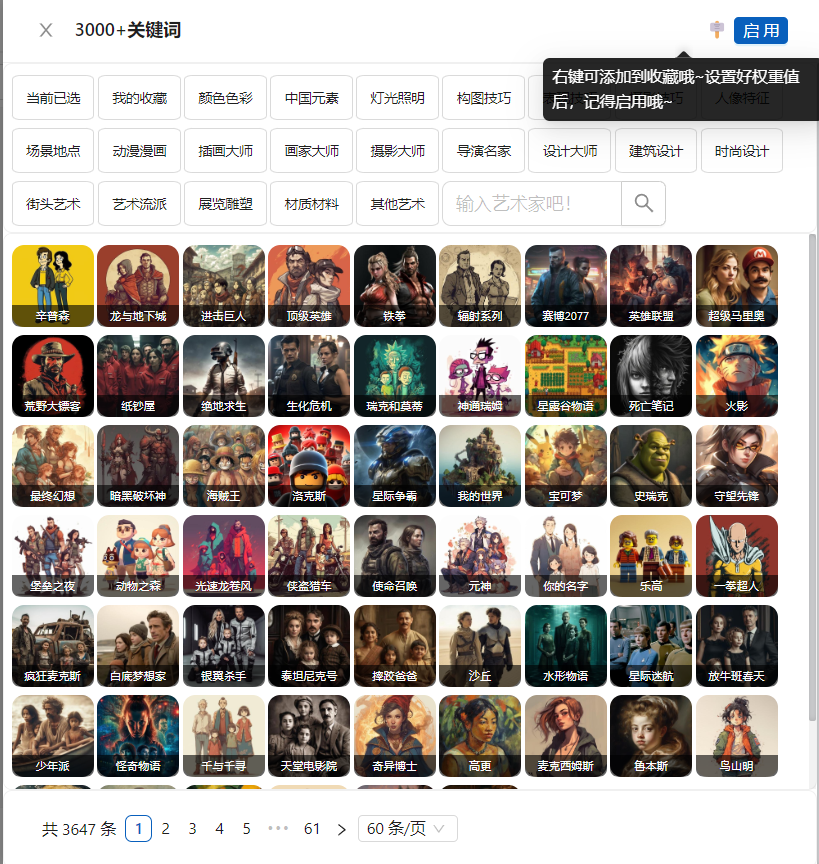Open the 60 条/页 page size dropdown
The width and height of the screenshot is (819, 864).
coord(407,829)
